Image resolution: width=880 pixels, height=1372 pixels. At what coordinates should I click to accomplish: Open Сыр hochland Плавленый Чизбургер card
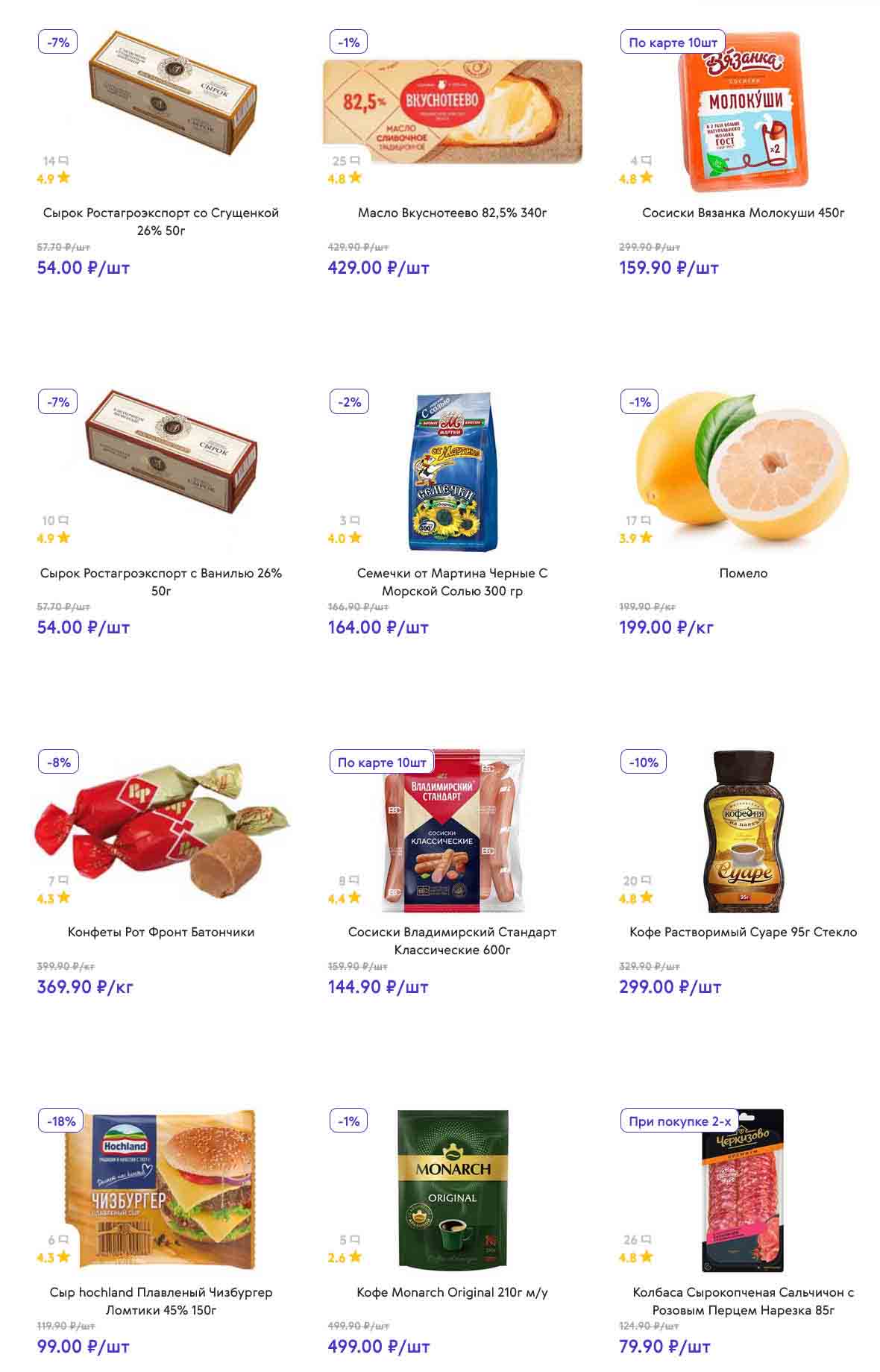(161, 1300)
